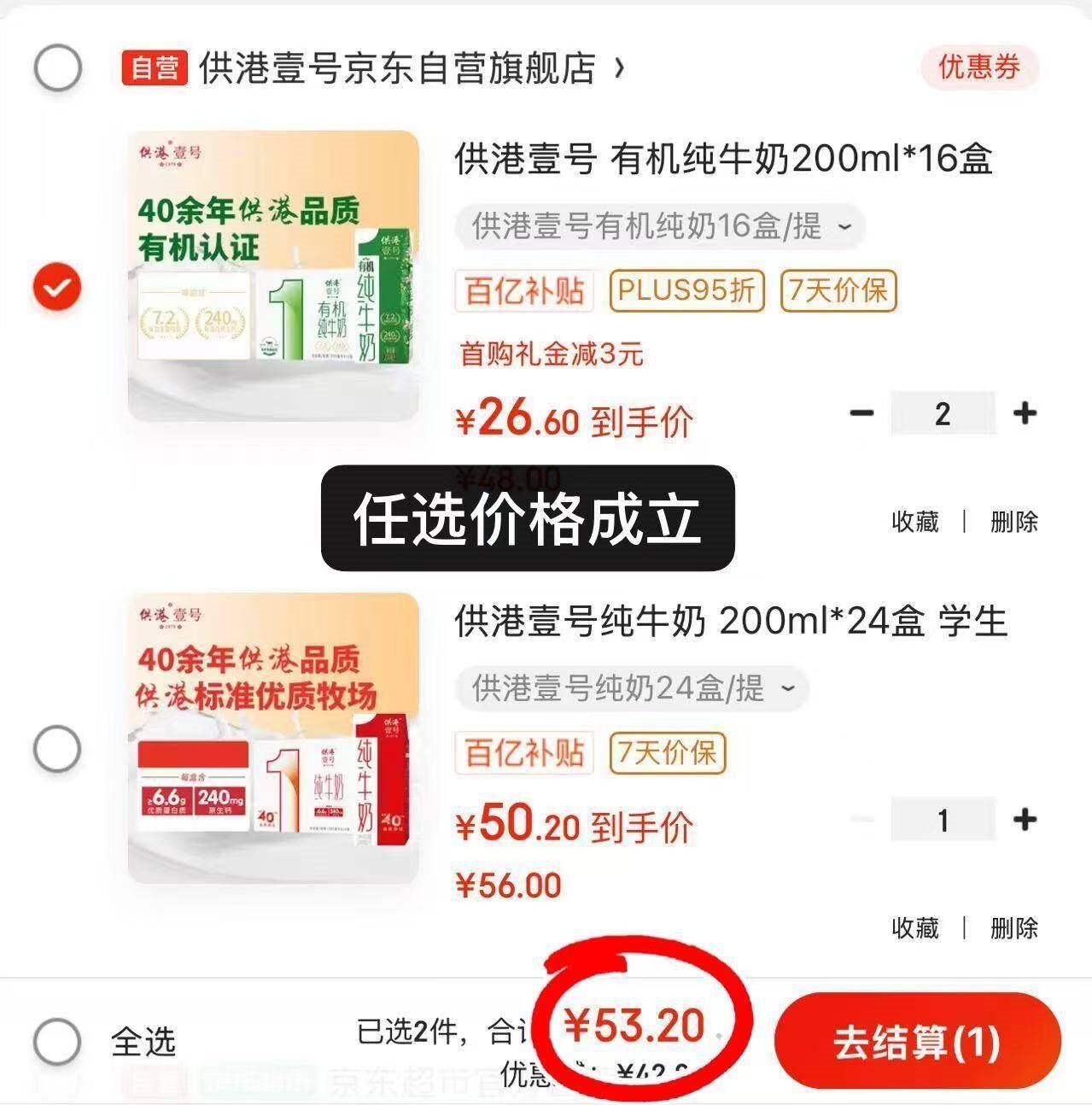The width and height of the screenshot is (1092, 1105).
Task: Open the 纯牛奶 200ml*24盒 product image
Action: (273, 738)
